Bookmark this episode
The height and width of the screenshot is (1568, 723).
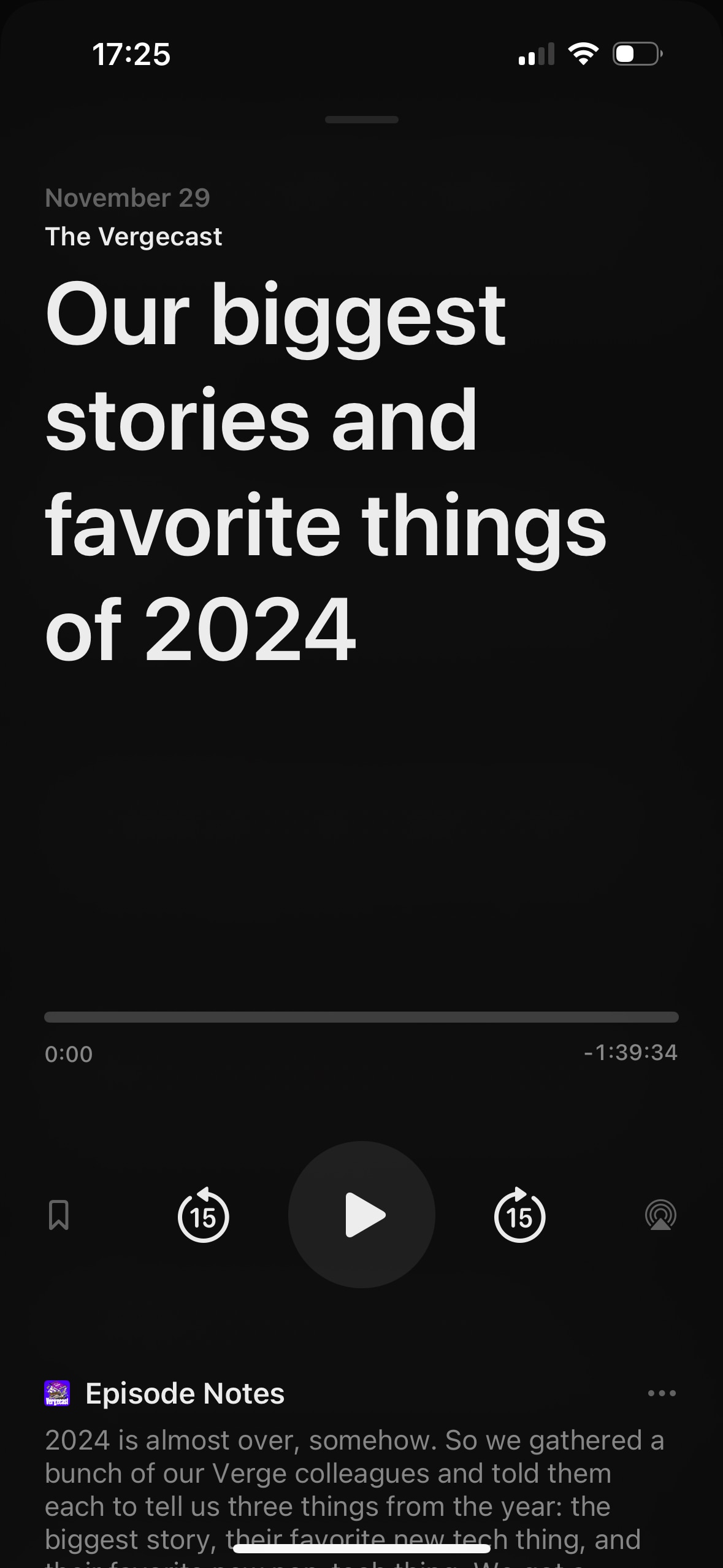pyautogui.click(x=59, y=1215)
